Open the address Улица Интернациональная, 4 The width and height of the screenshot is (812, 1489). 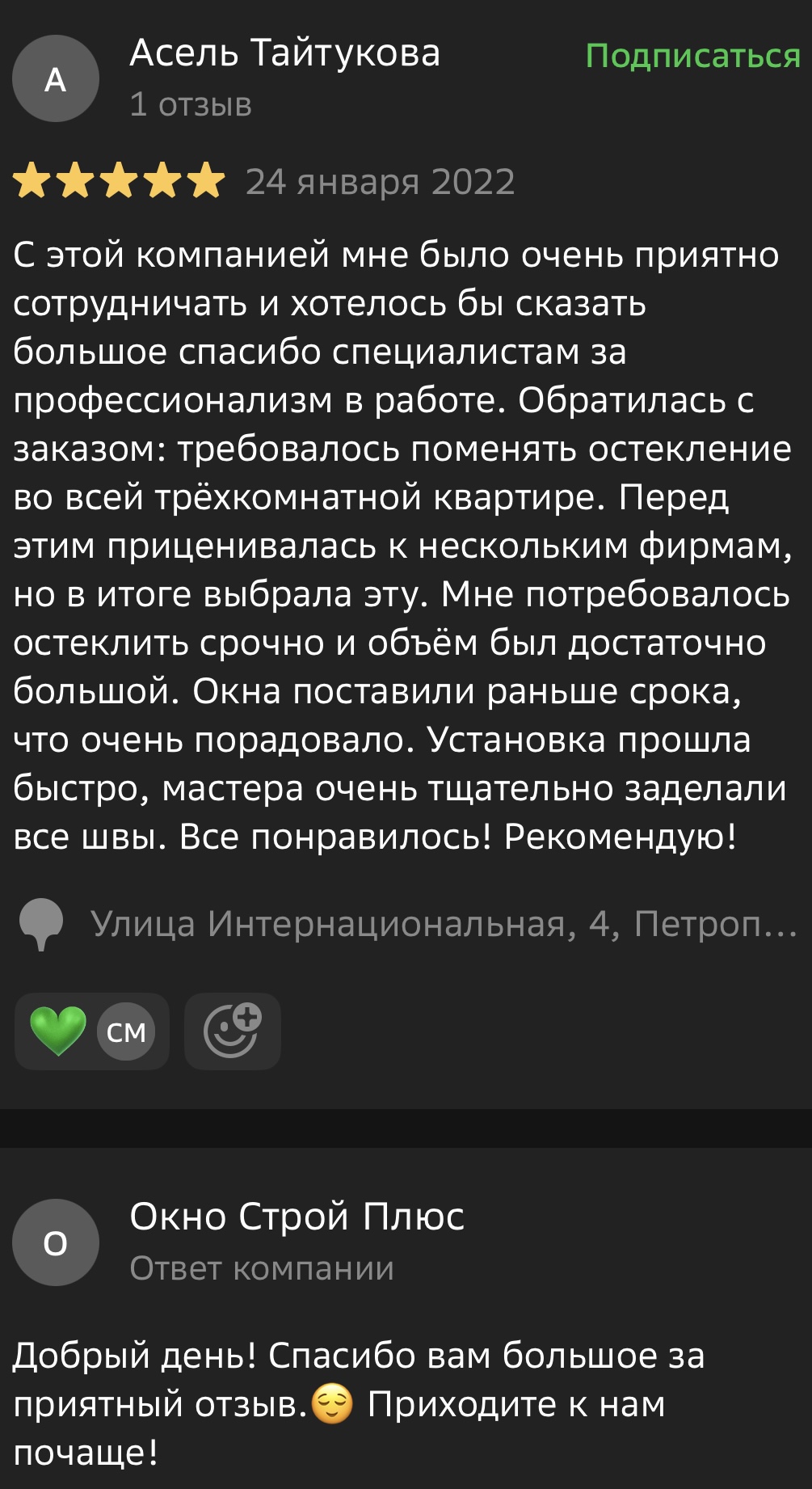coord(443,923)
